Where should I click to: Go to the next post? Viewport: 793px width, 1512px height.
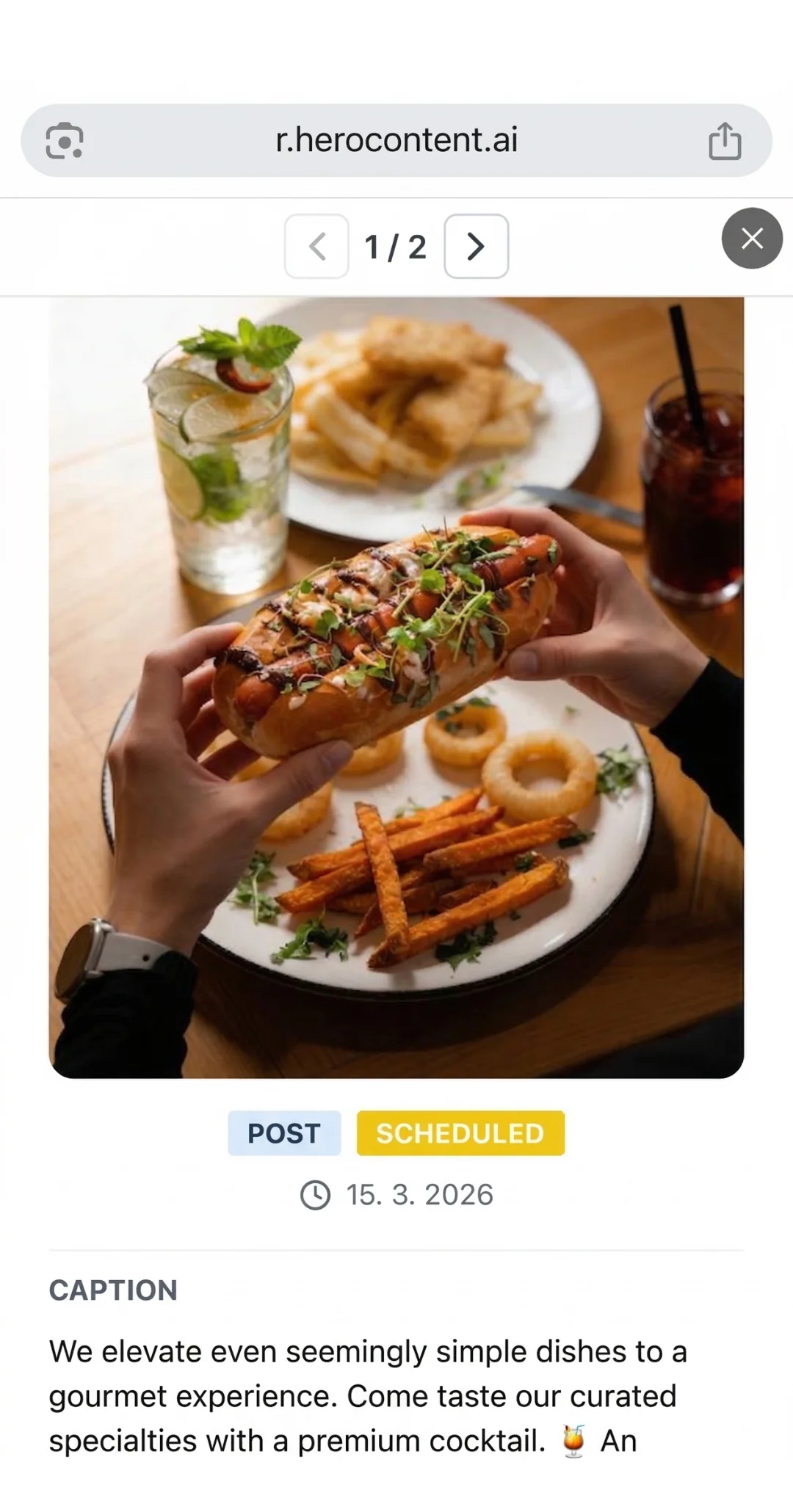tap(476, 247)
